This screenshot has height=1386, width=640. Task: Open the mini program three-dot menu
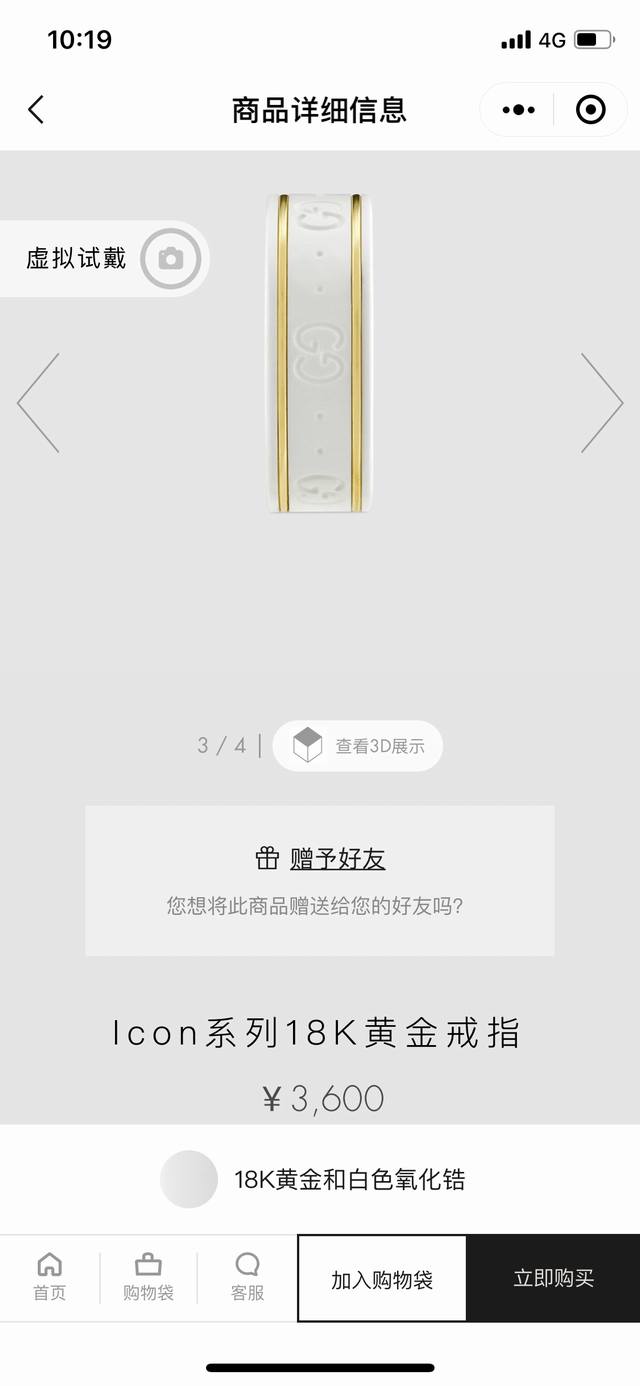(x=518, y=110)
